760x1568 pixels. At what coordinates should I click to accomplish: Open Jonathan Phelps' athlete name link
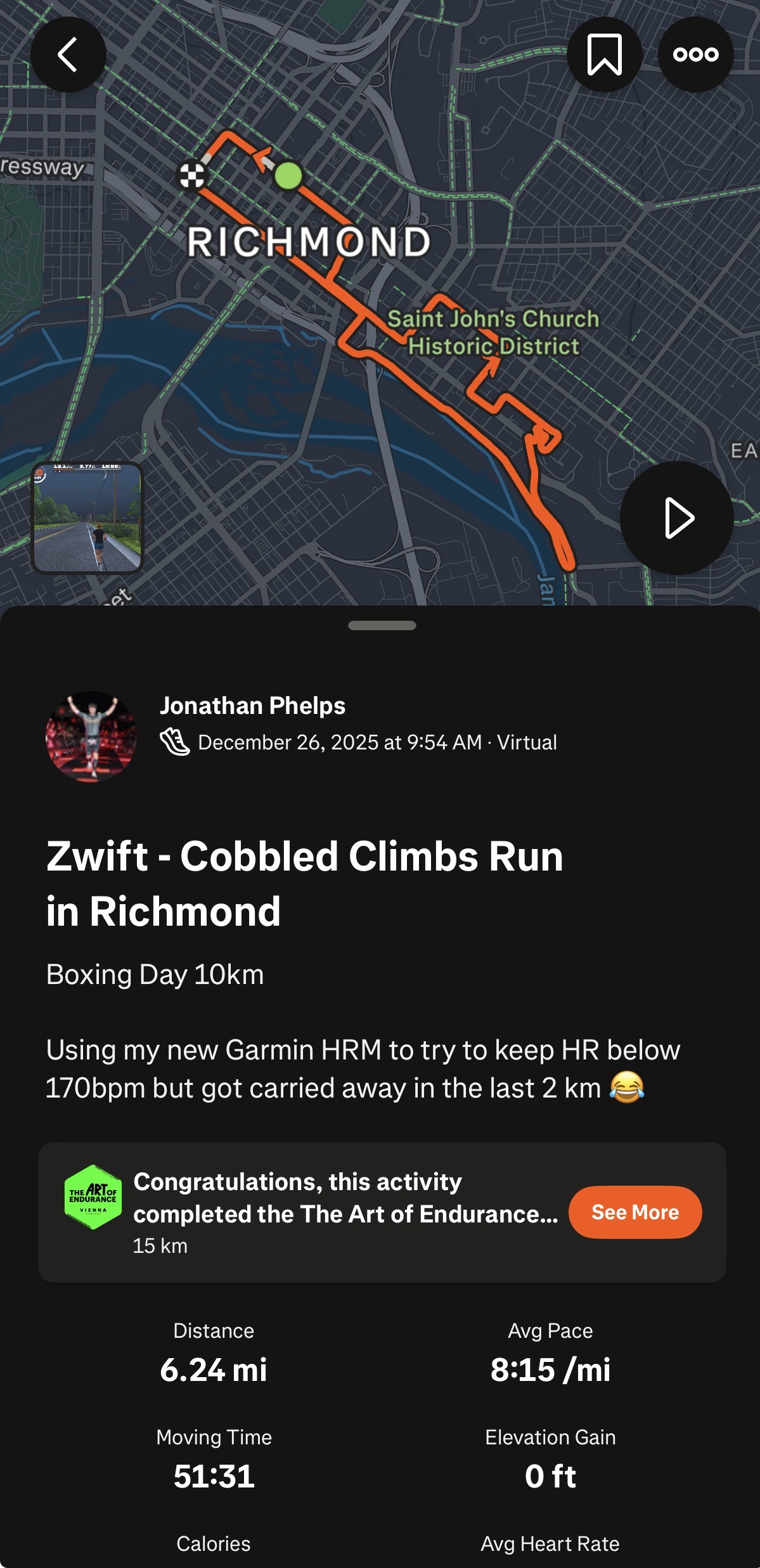[x=253, y=706]
